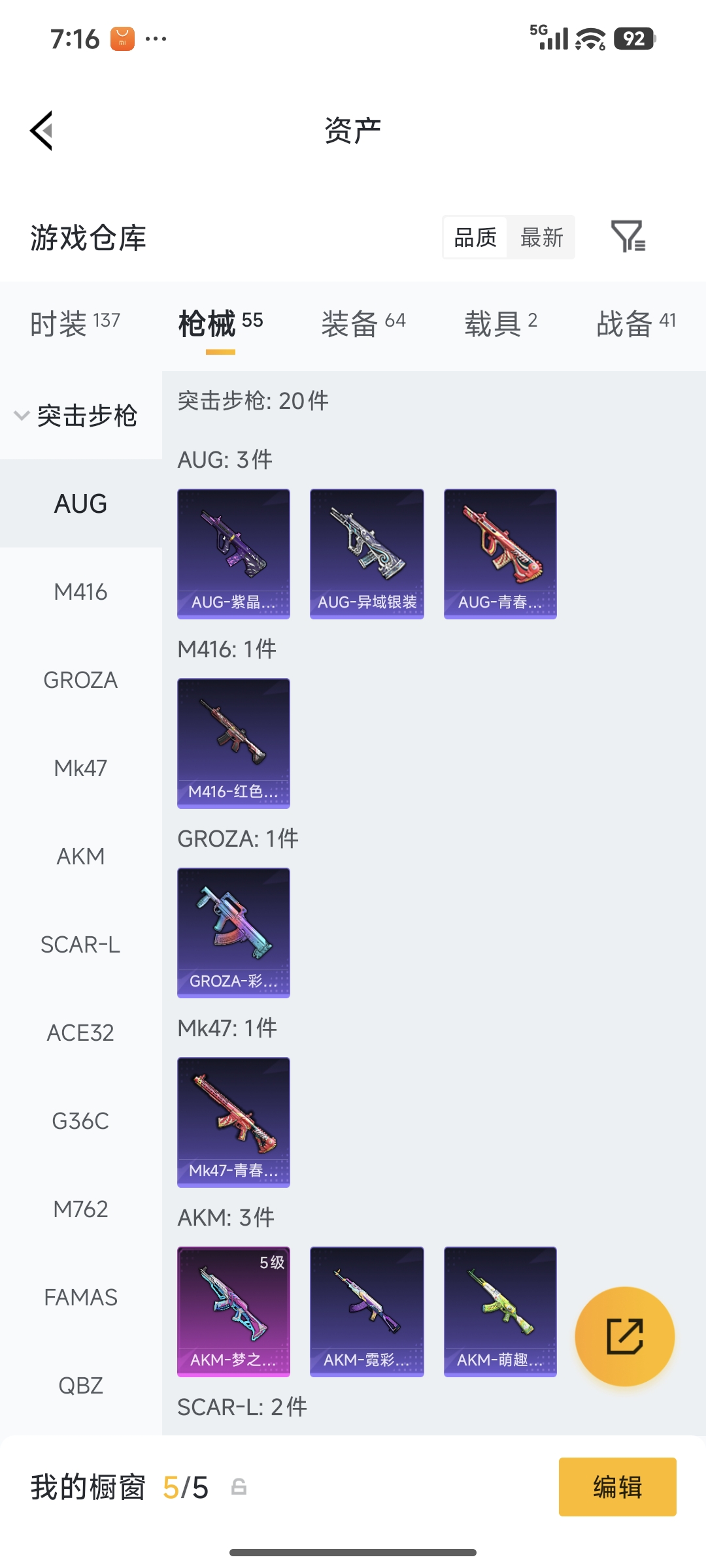Open the AUG-异域银装 skin

pos(367,553)
